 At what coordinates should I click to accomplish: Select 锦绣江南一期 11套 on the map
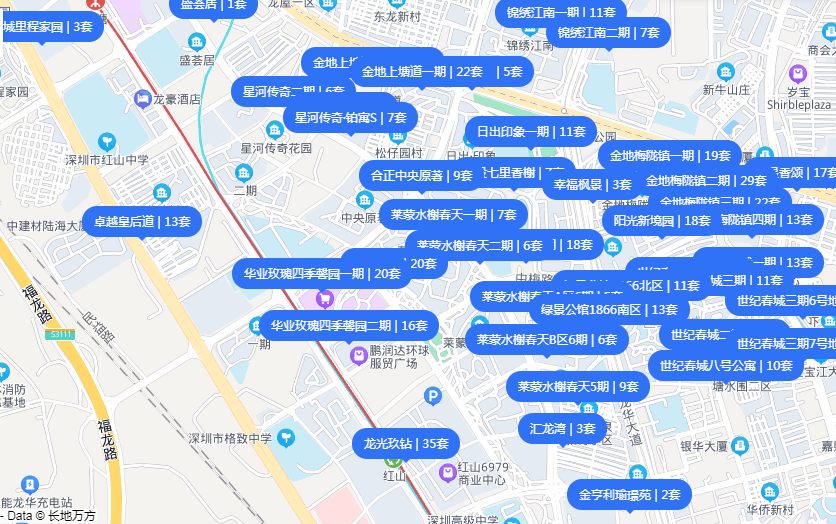pos(561,12)
